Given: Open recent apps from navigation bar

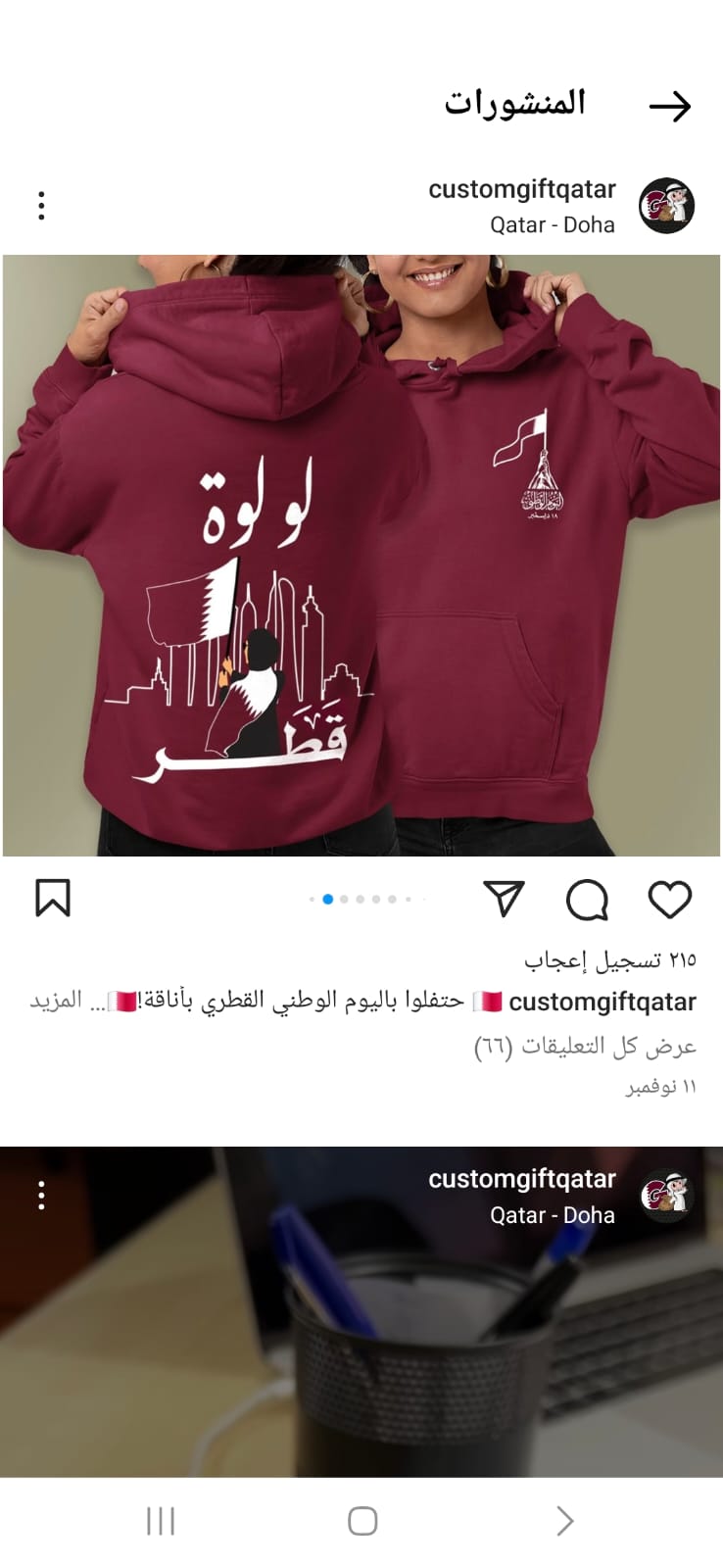Looking at the screenshot, I should pyautogui.click(x=161, y=1521).
